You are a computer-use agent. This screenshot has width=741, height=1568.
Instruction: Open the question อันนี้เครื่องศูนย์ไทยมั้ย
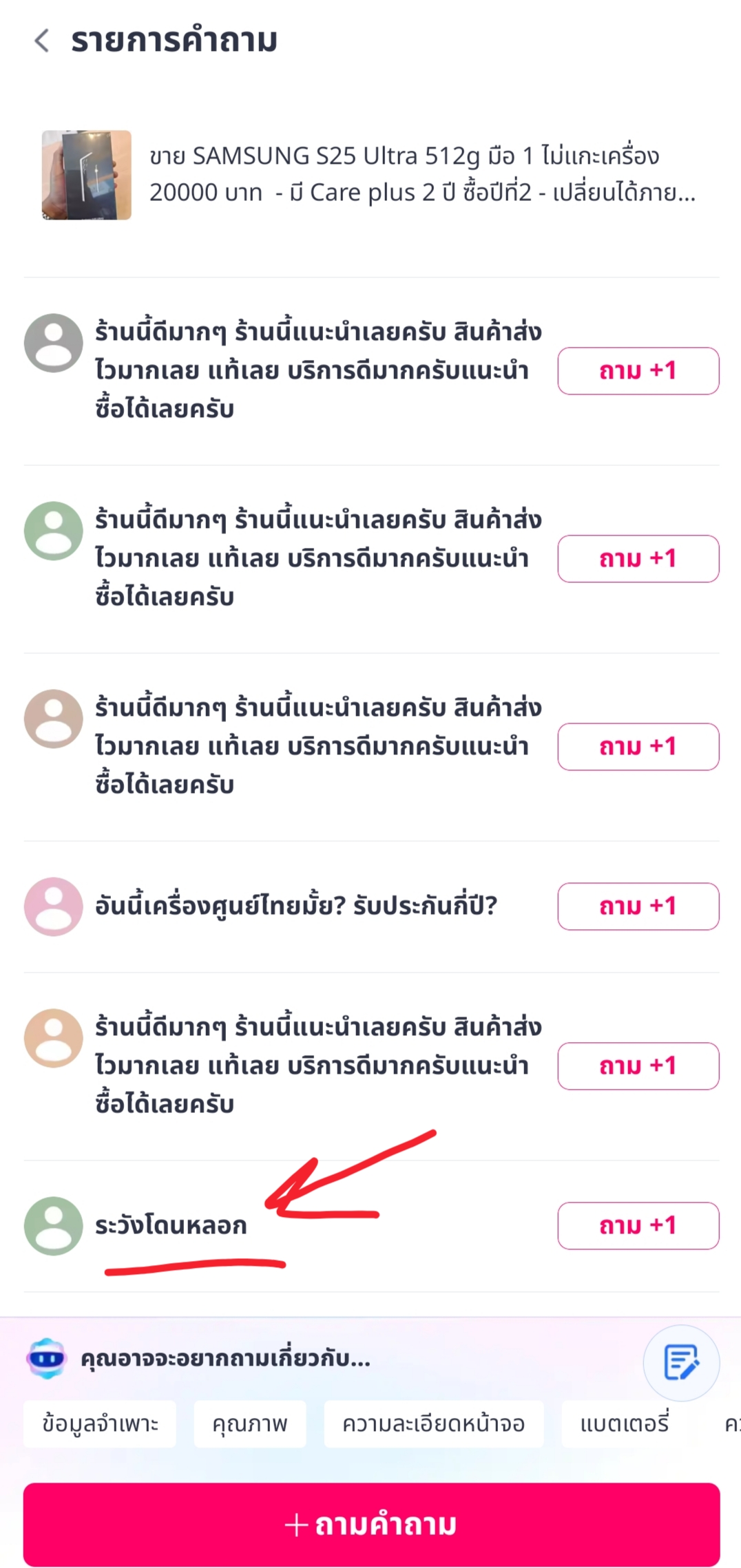click(296, 907)
